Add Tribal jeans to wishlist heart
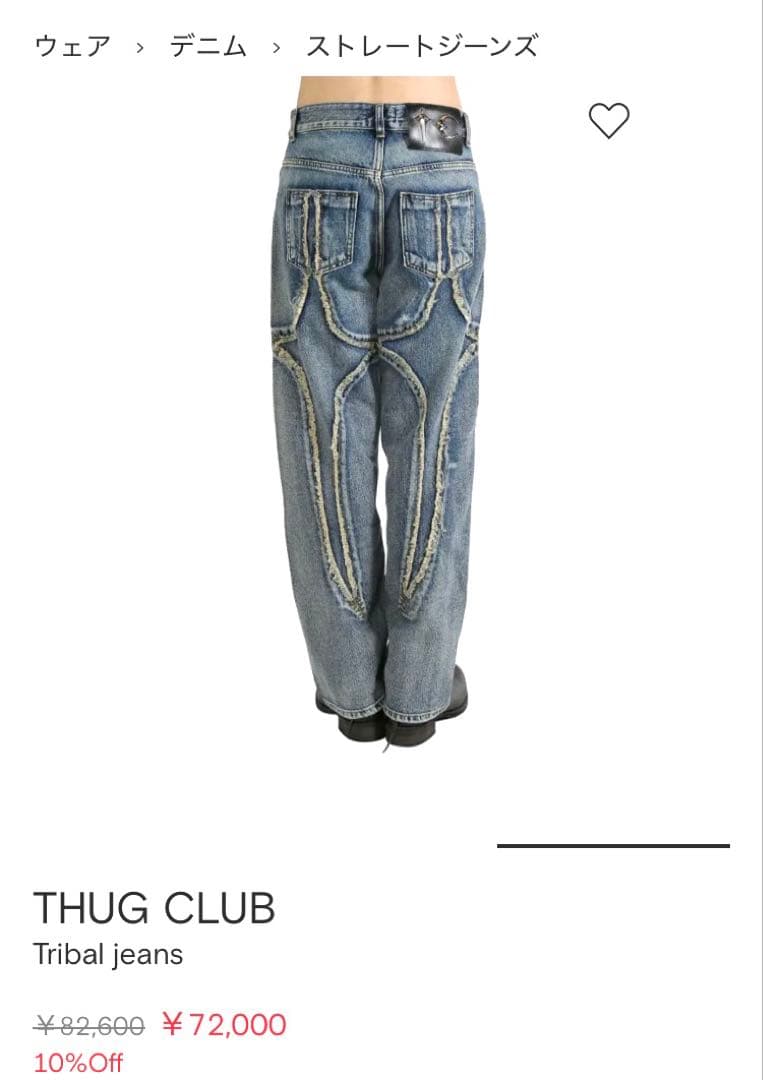763x1080 pixels. (609, 121)
